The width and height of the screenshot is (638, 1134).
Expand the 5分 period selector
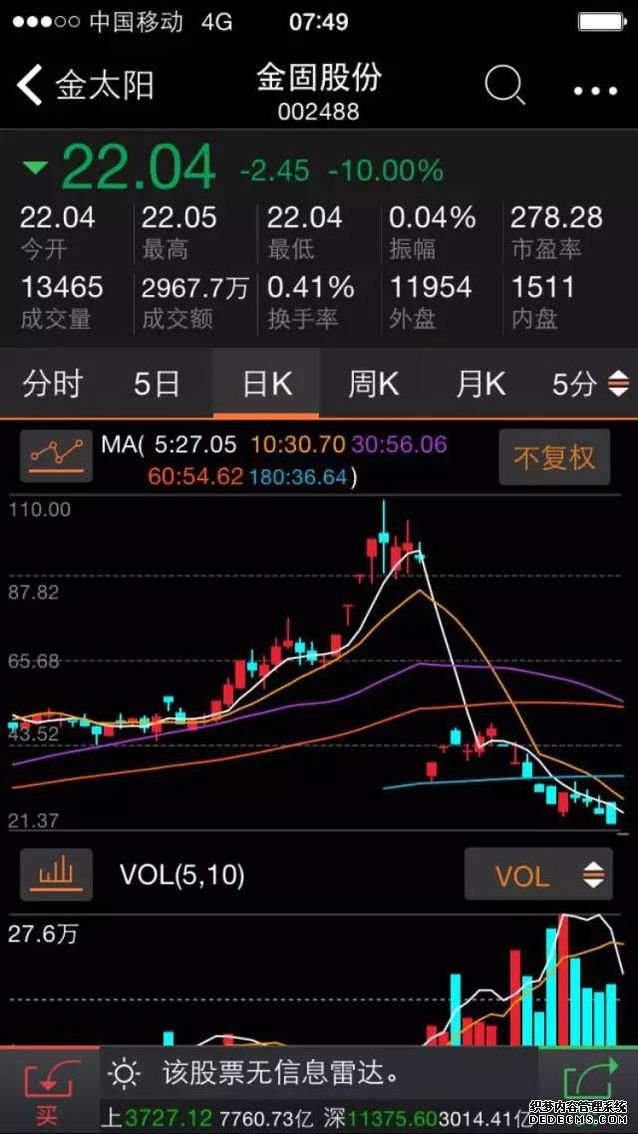pyautogui.click(x=590, y=384)
